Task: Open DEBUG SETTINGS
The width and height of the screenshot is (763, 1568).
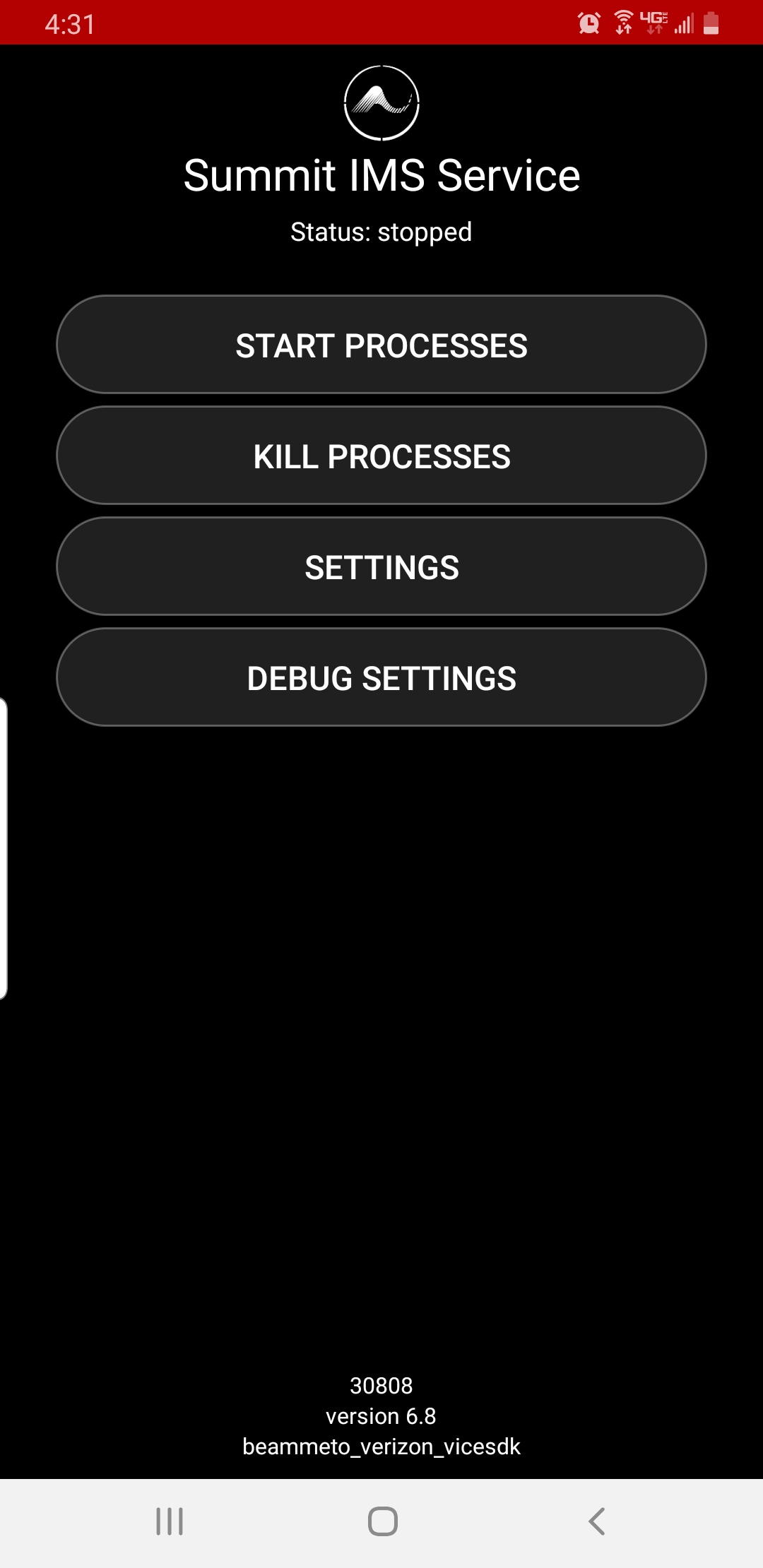Action: (381, 677)
